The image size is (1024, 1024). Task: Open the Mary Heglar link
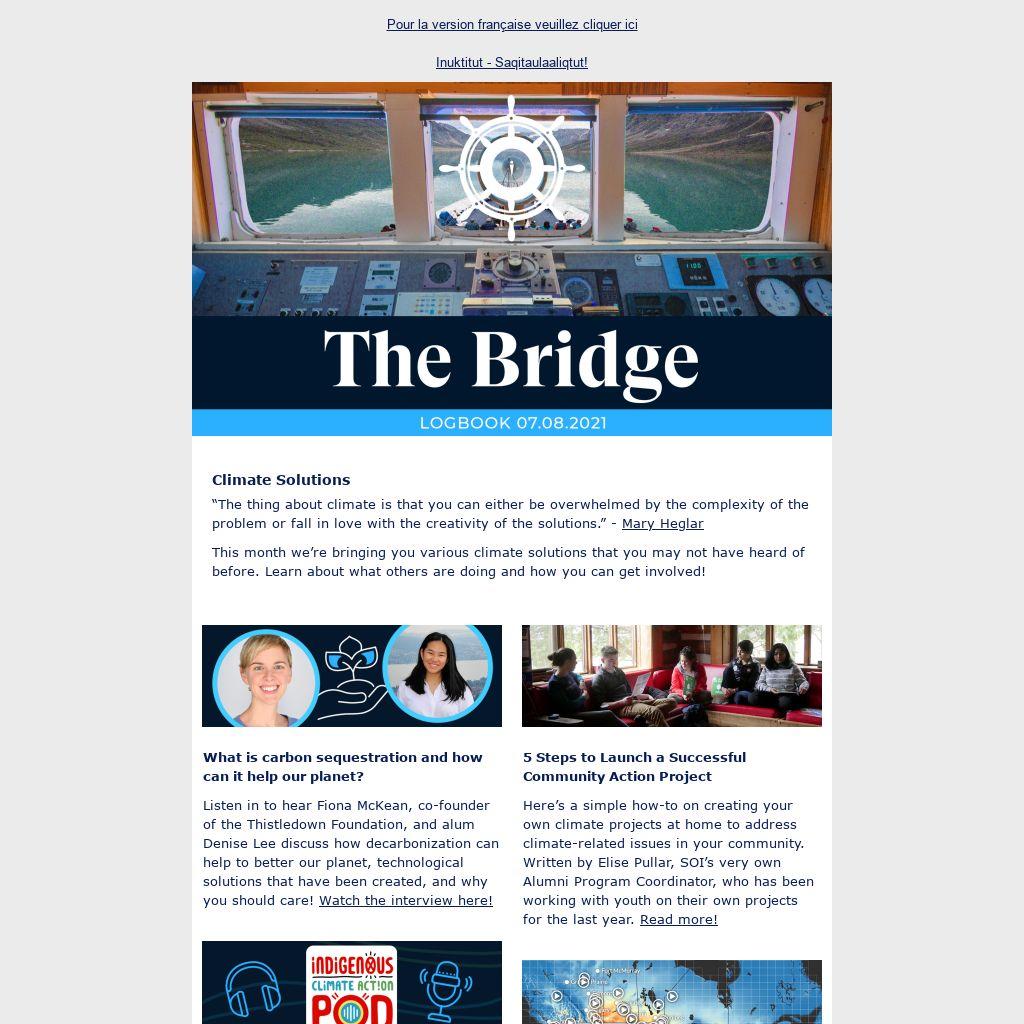(x=662, y=524)
